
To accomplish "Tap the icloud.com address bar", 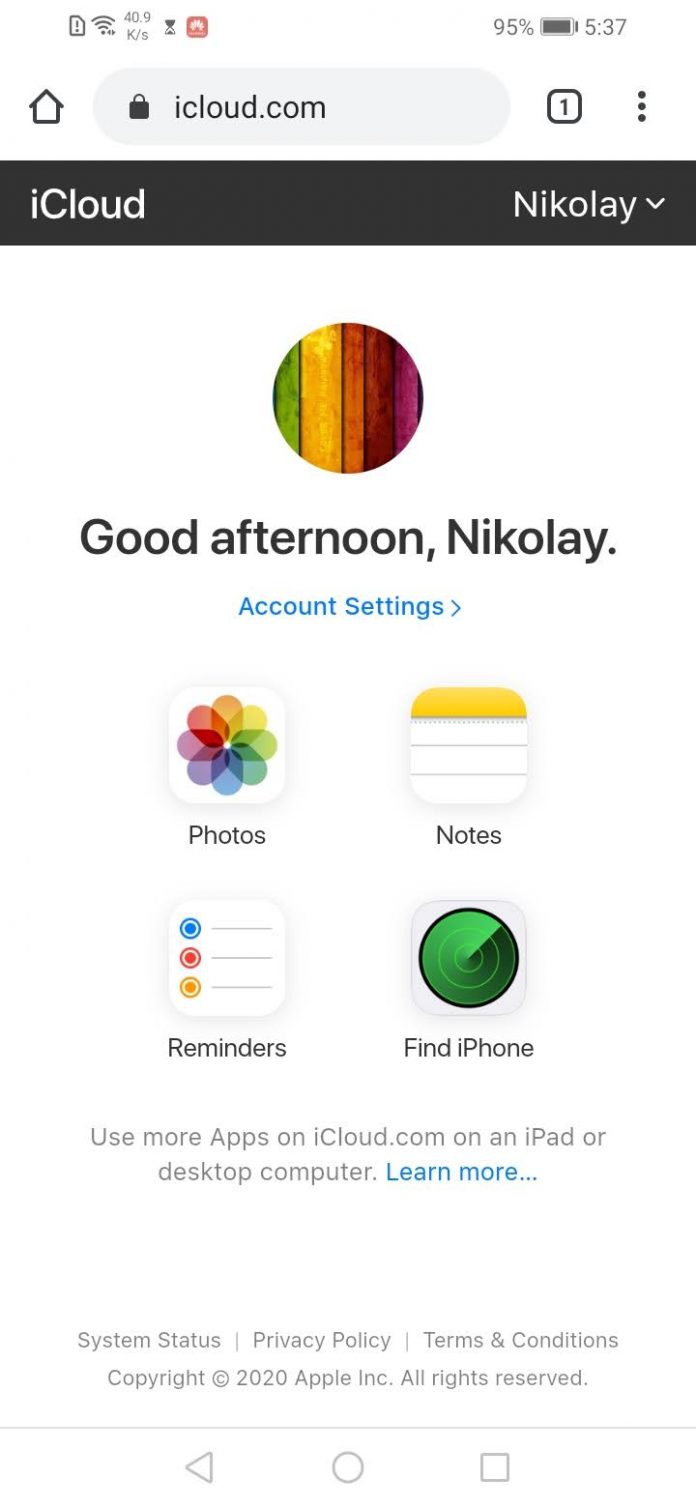I will [x=302, y=107].
